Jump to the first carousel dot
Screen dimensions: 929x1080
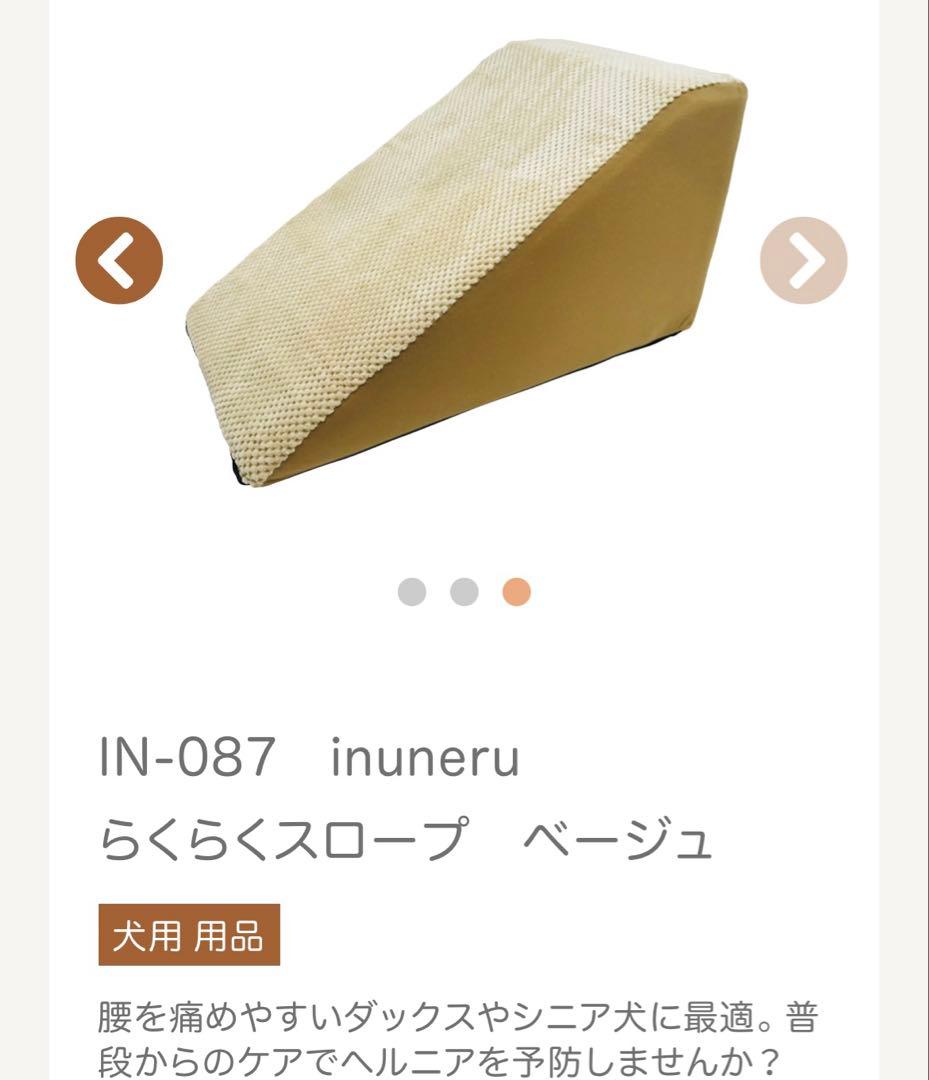412,592
